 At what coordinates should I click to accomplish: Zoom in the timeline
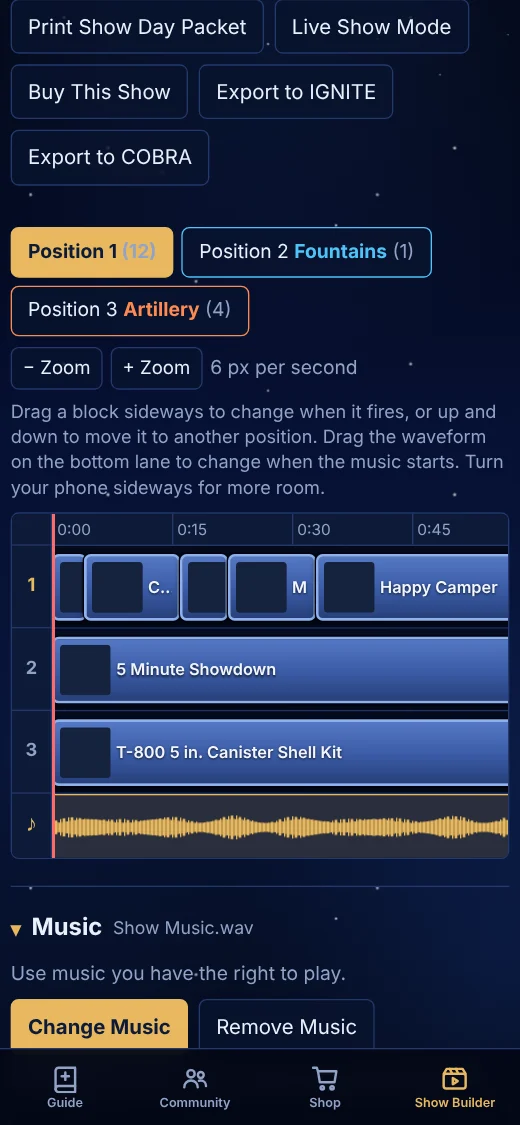156,368
